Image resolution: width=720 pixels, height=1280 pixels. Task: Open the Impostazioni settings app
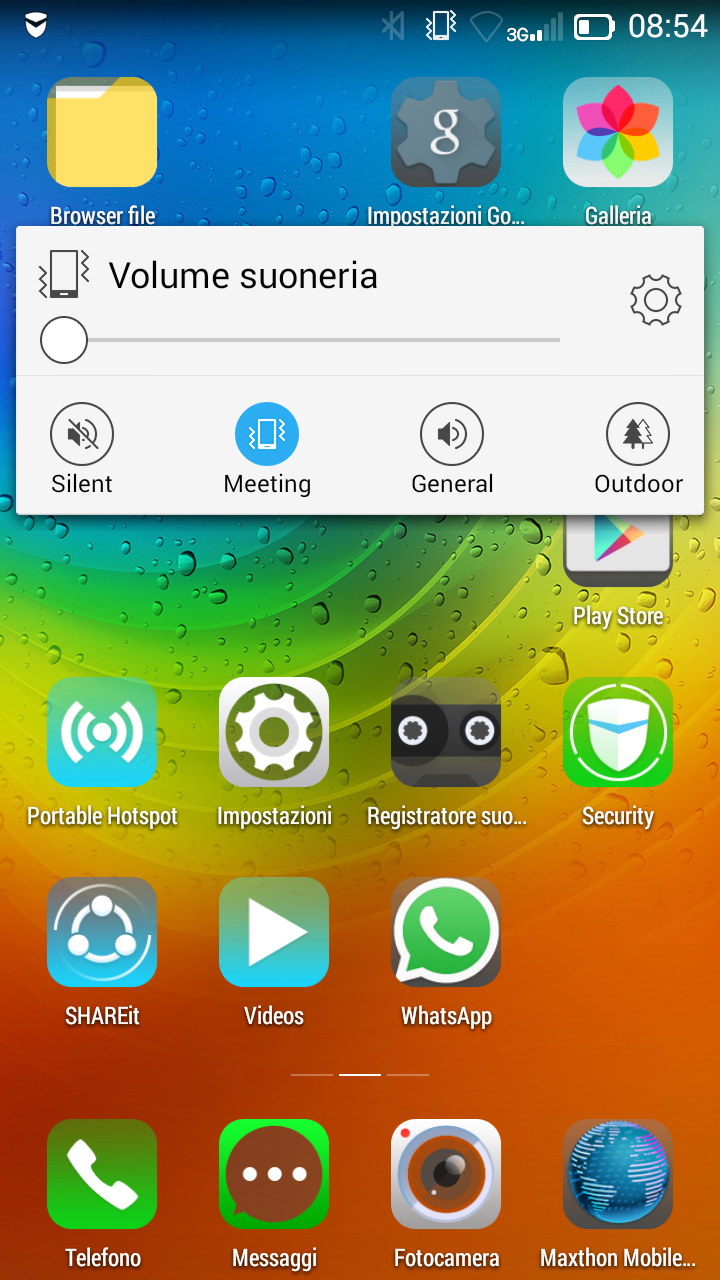[x=274, y=733]
